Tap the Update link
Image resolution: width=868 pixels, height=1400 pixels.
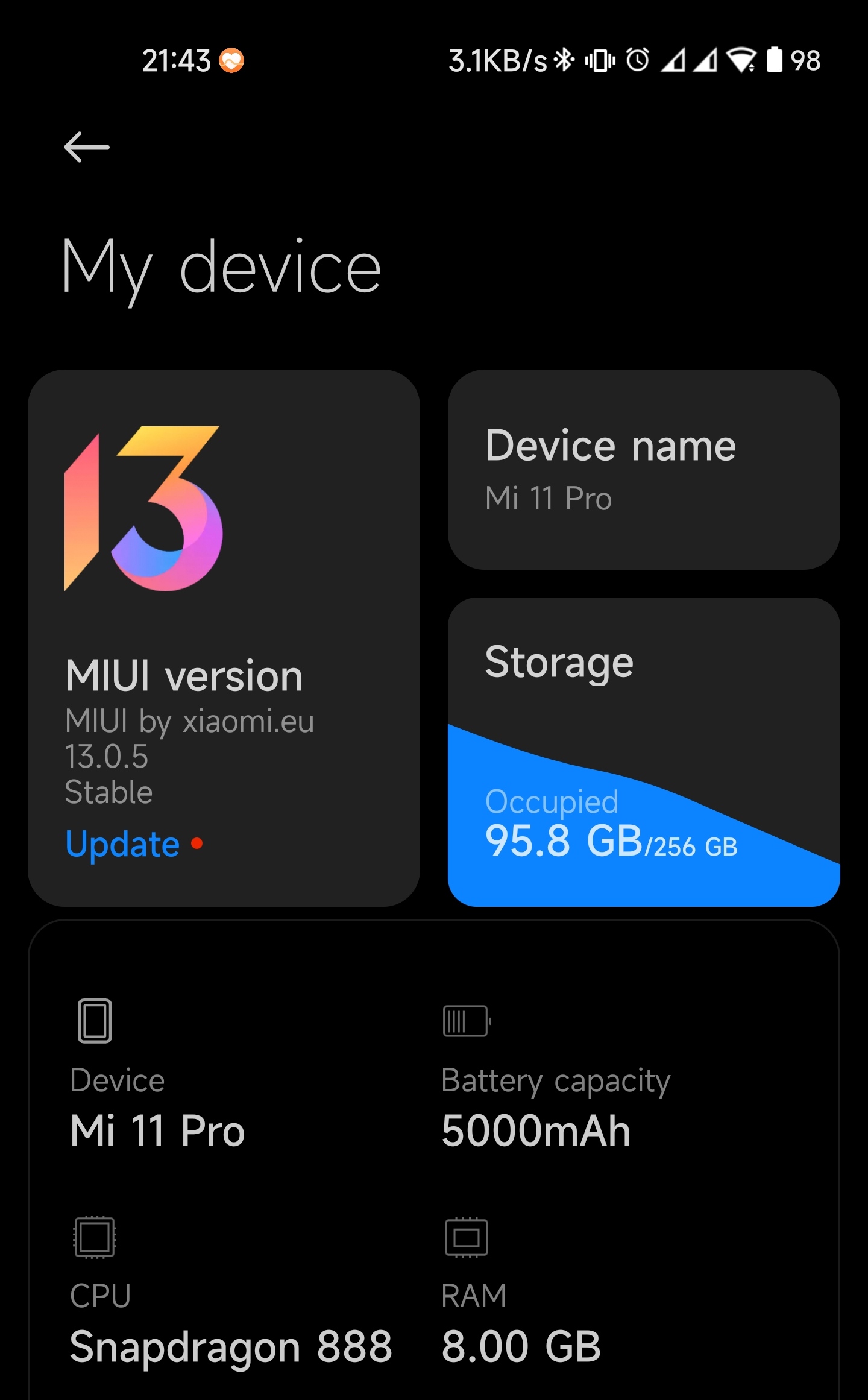click(x=123, y=843)
